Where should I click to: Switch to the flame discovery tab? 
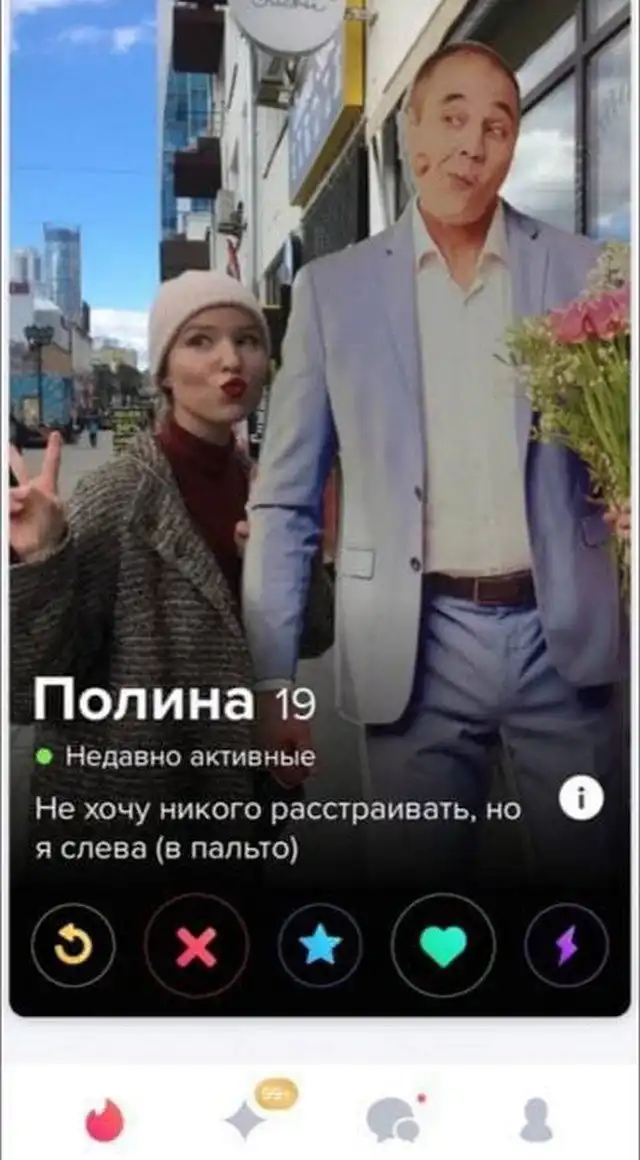tap(104, 1121)
